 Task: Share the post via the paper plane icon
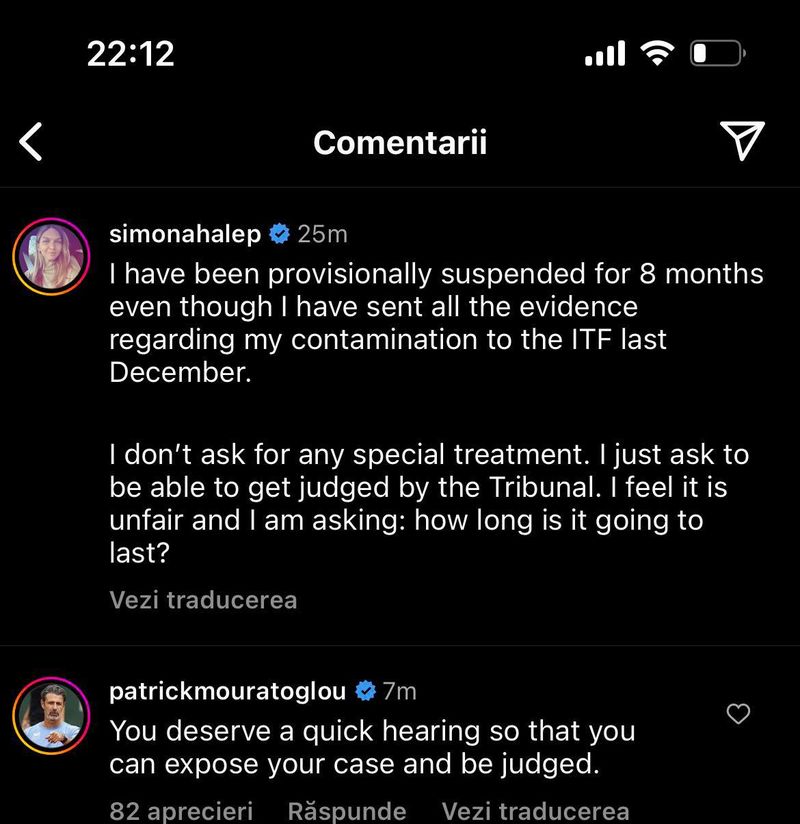pos(742,141)
